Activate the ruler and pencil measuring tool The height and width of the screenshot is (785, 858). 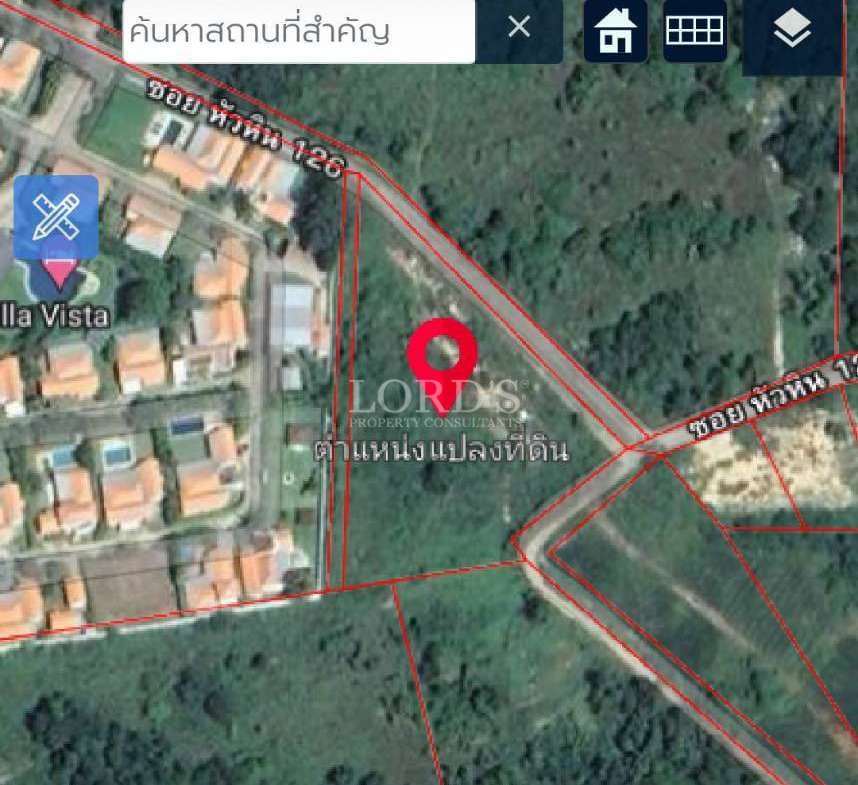[x=56, y=215]
